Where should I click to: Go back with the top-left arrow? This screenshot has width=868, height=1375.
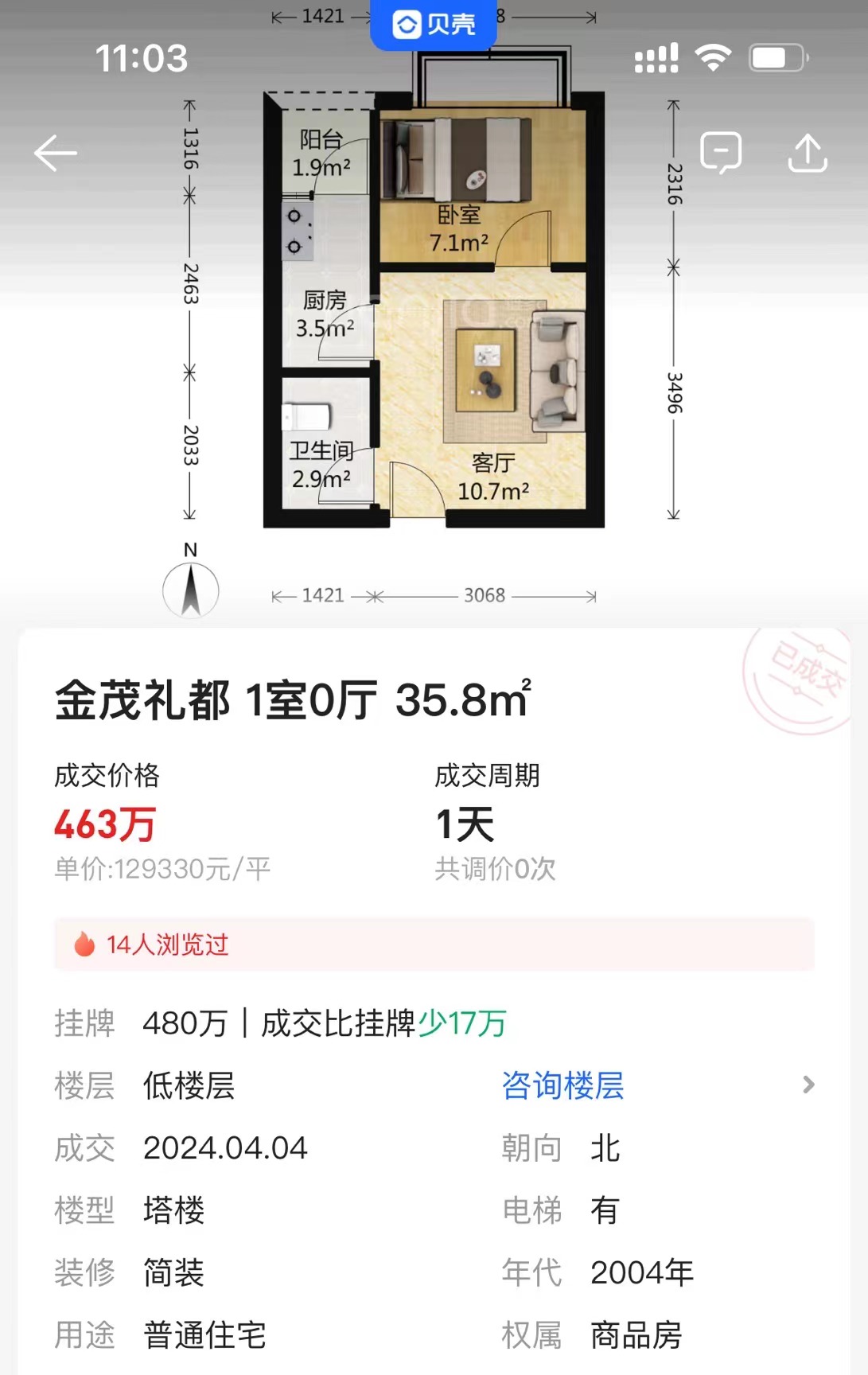tap(56, 153)
